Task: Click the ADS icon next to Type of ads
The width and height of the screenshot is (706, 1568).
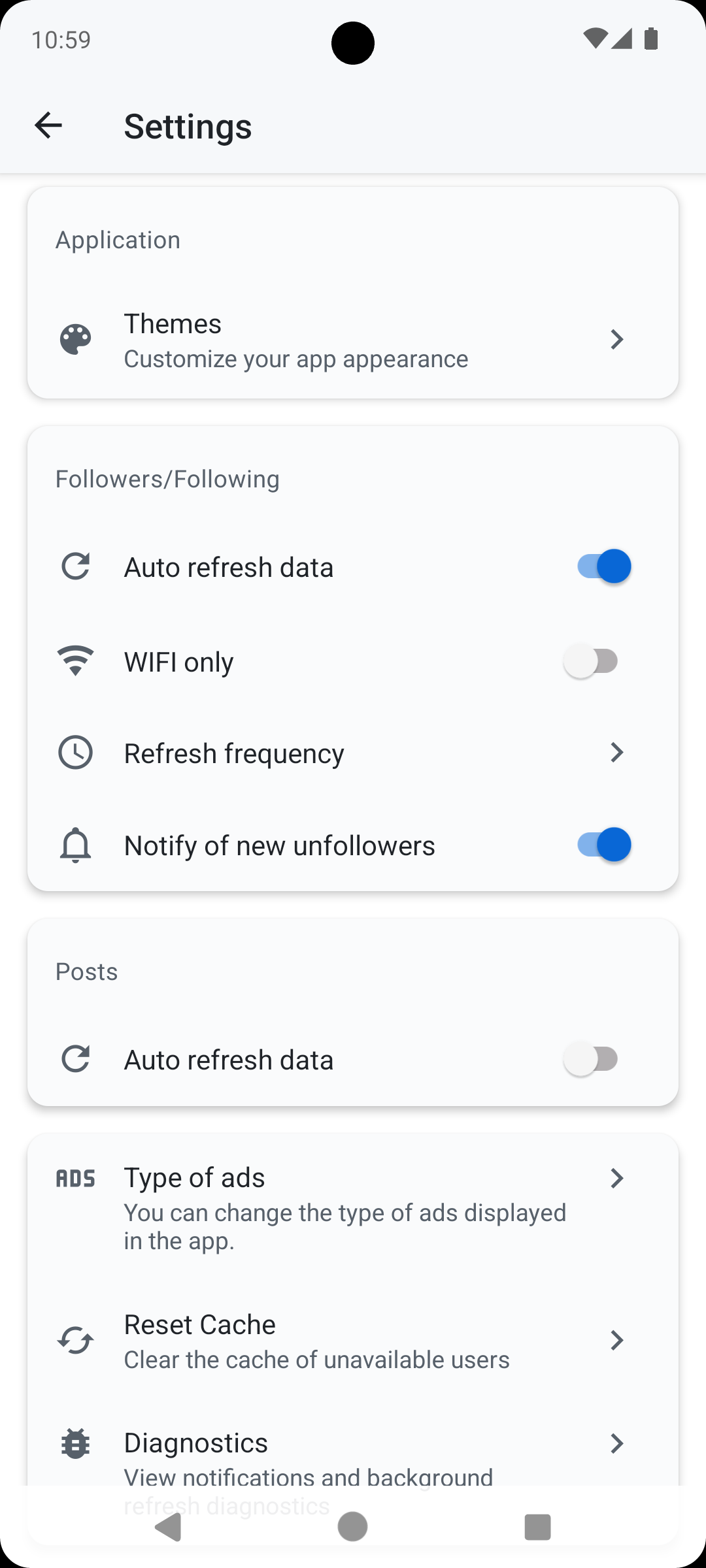Action: (75, 1177)
